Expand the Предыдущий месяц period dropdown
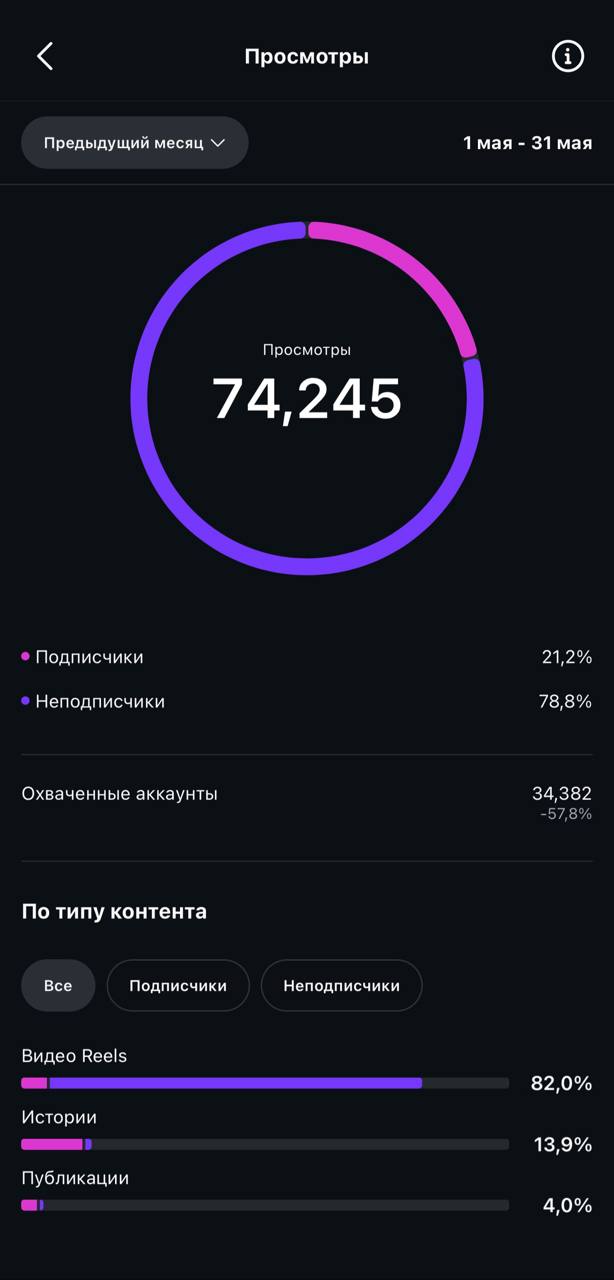 pyautogui.click(x=135, y=143)
